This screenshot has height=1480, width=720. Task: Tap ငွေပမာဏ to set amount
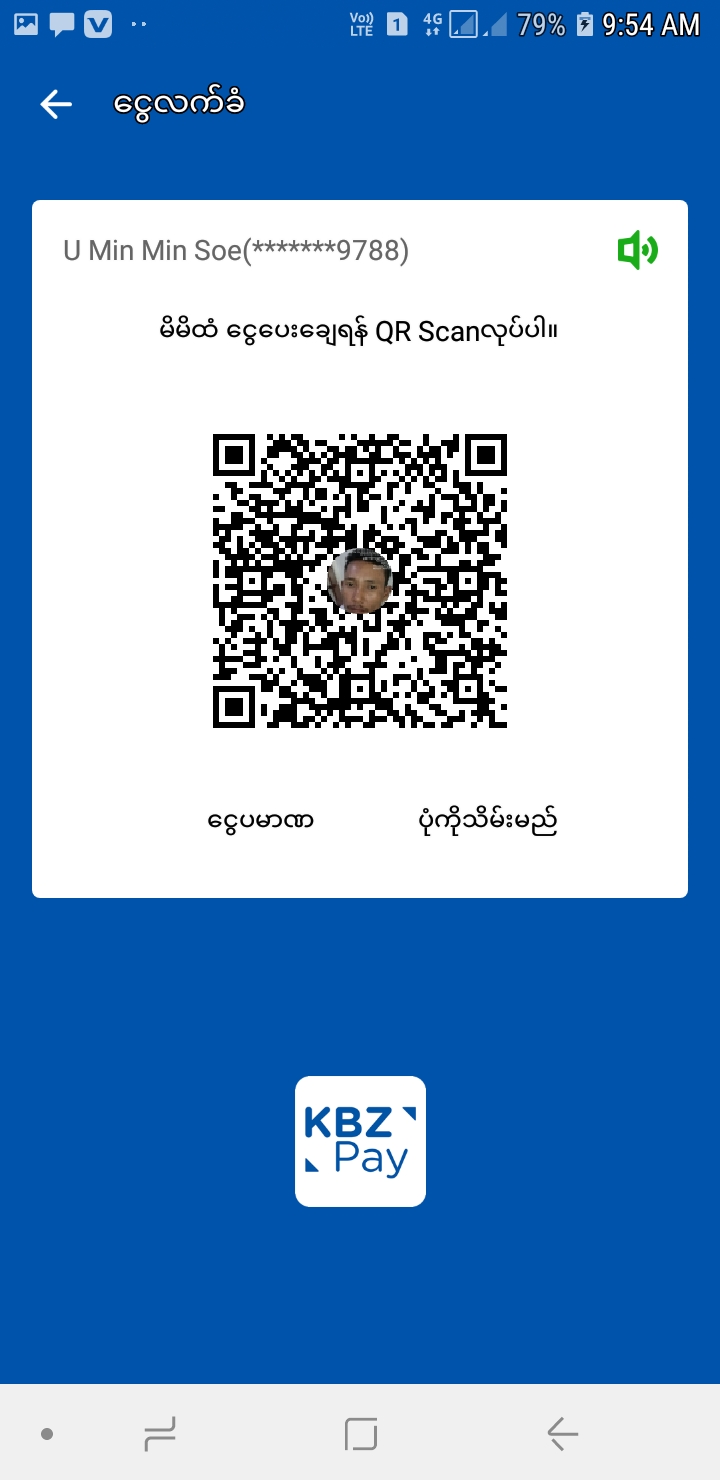[261, 822]
